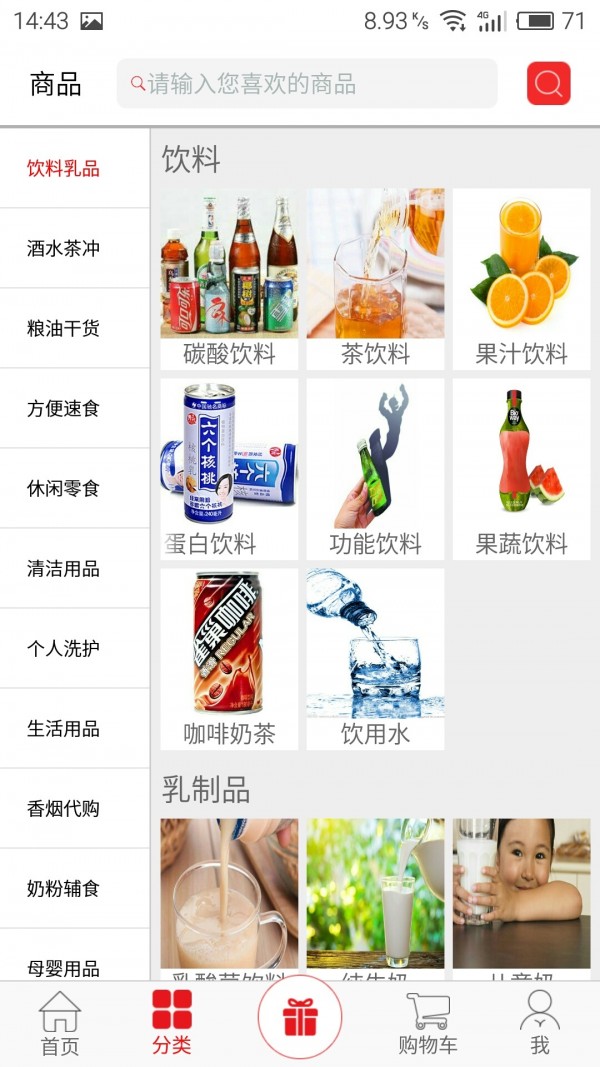This screenshot has height=1067, width=600.
Task: Tap the red search icon button
Action: (548, 84)
